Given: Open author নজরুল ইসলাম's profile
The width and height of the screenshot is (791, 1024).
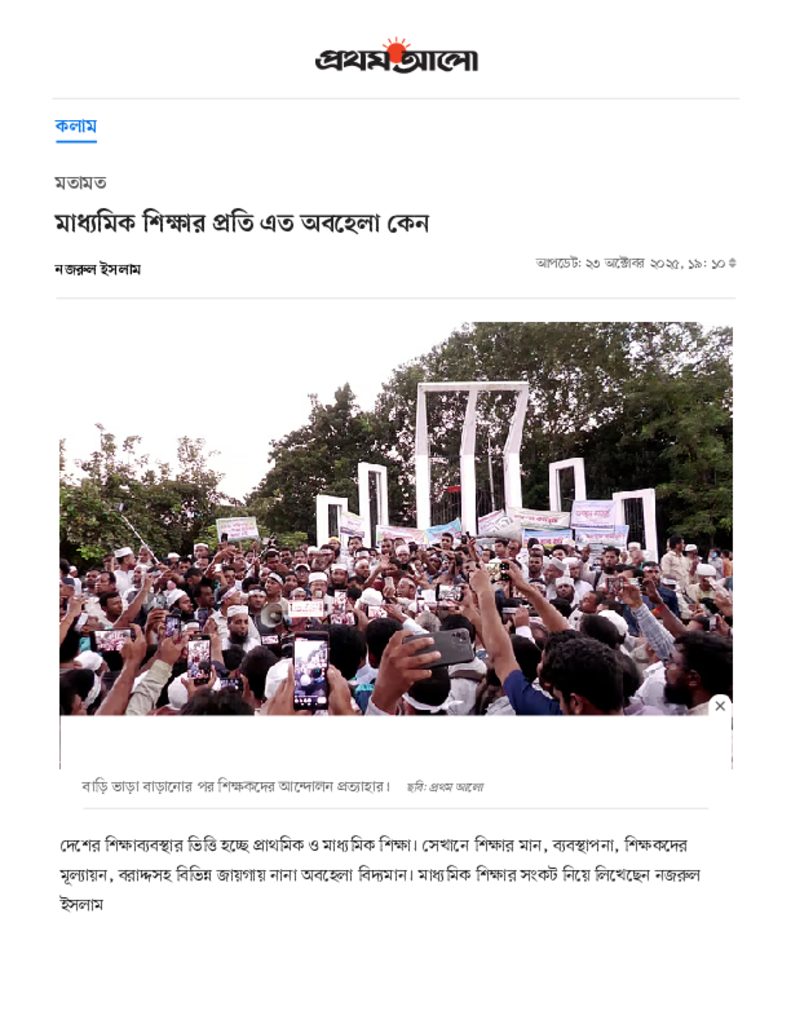Looking at the screenshot, I should point(97,269).
